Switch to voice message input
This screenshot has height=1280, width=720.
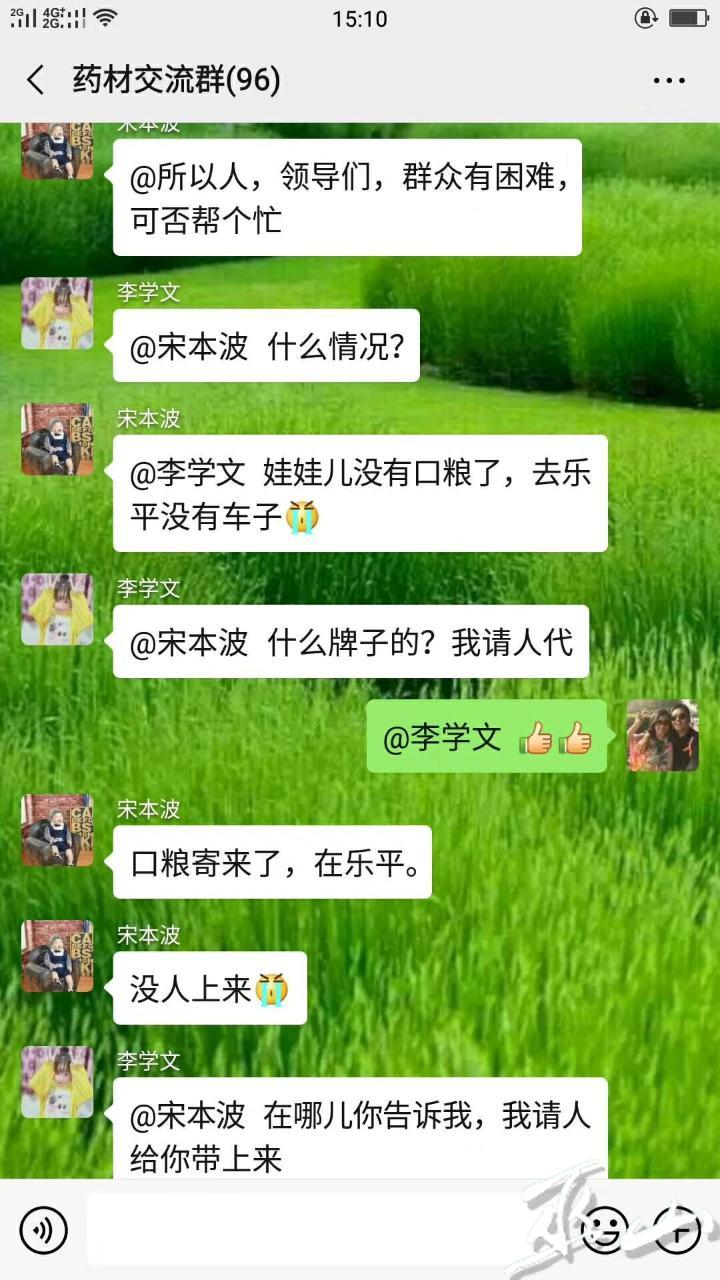[x=43, y=1229]
